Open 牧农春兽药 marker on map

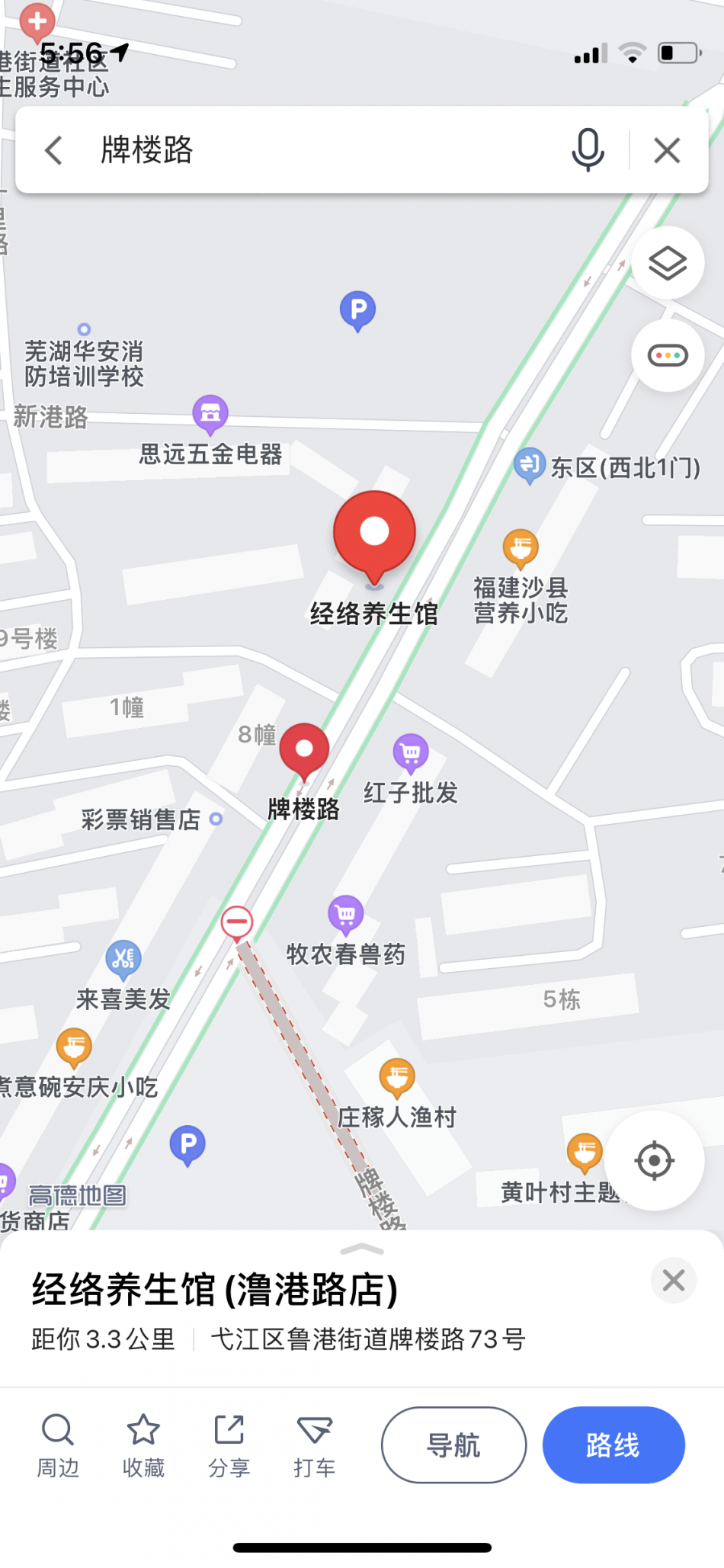(x=346, y=915)
